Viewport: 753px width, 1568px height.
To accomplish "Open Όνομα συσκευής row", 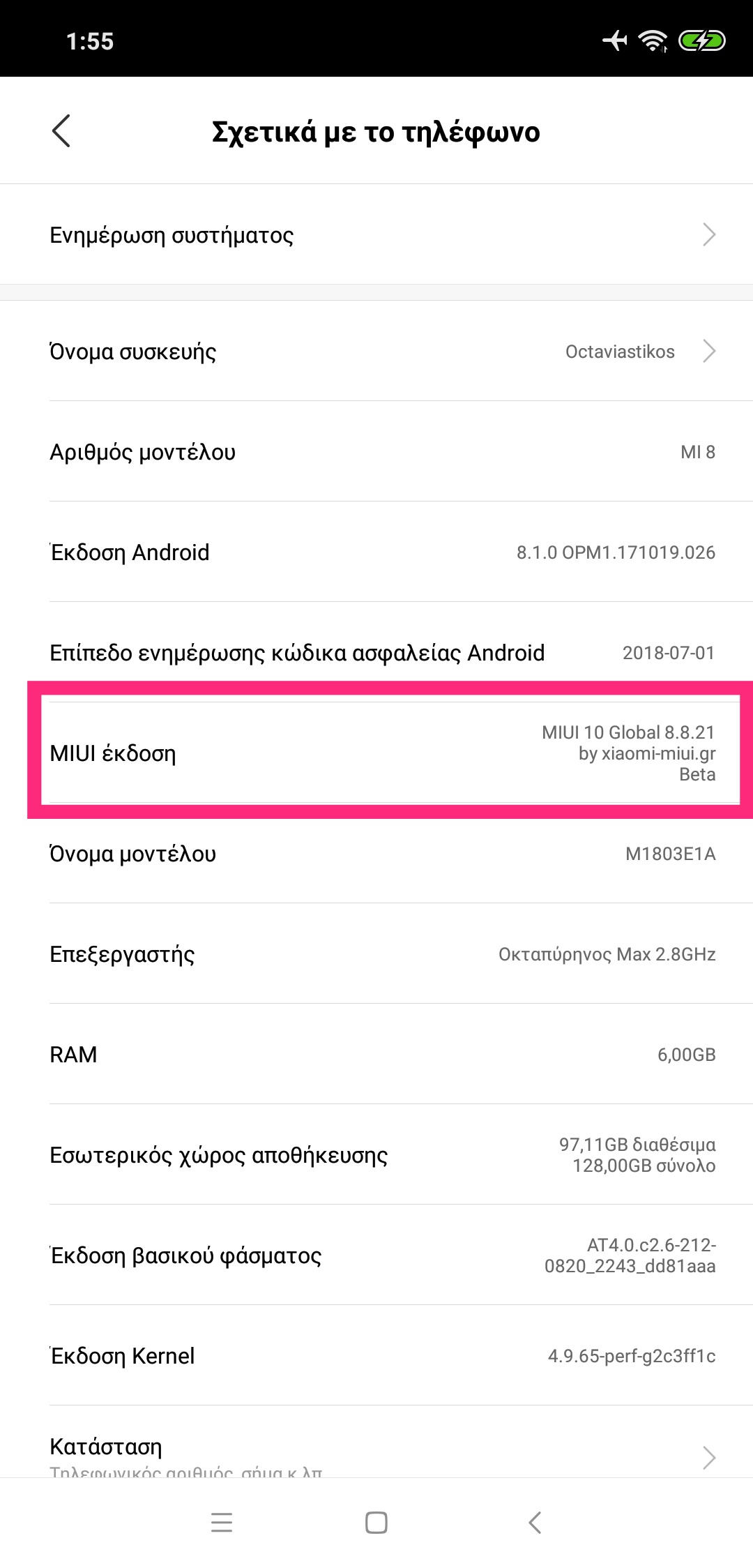I will click(376, 352).
